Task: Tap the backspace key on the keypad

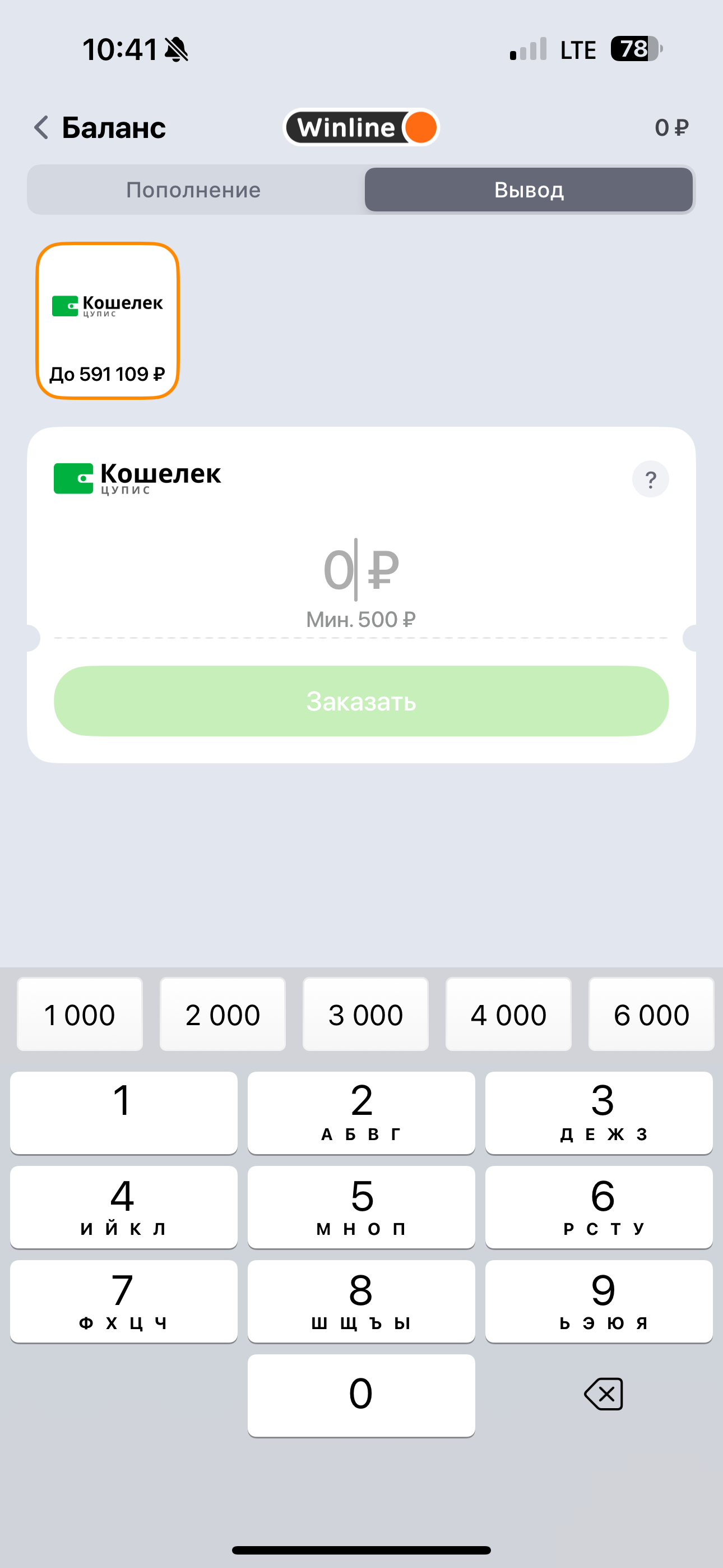Action: 603,1395
